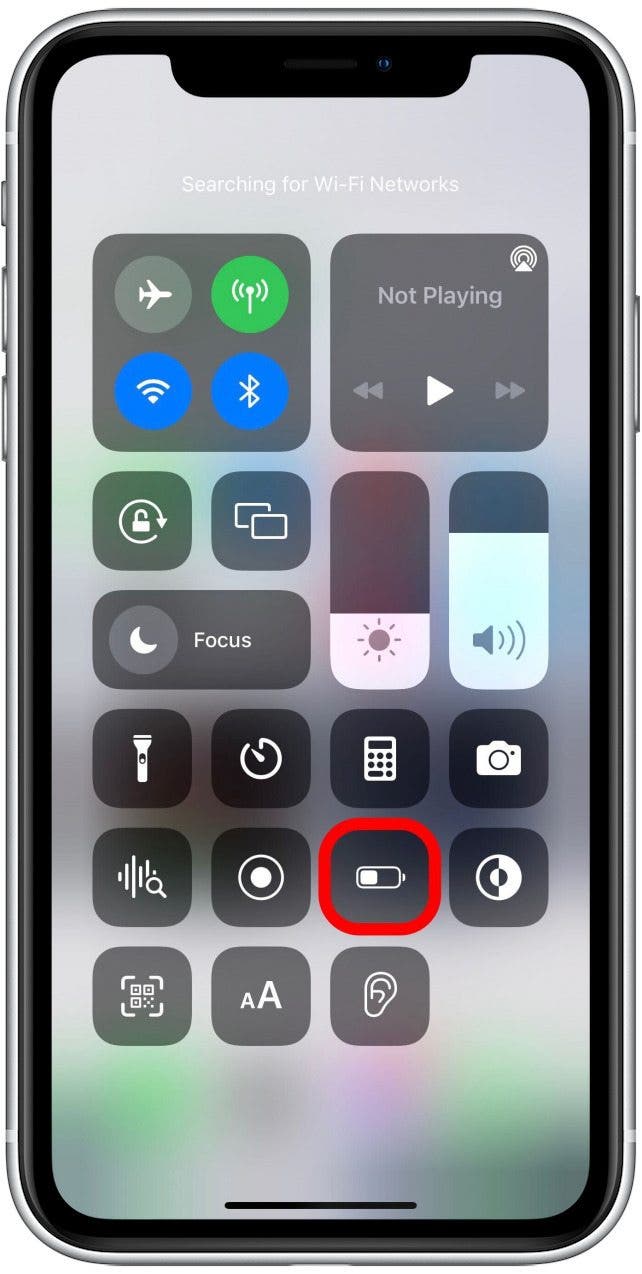Skip to the next track
The height and width of the screenshot is (1274, 642).
pos(510,391)
